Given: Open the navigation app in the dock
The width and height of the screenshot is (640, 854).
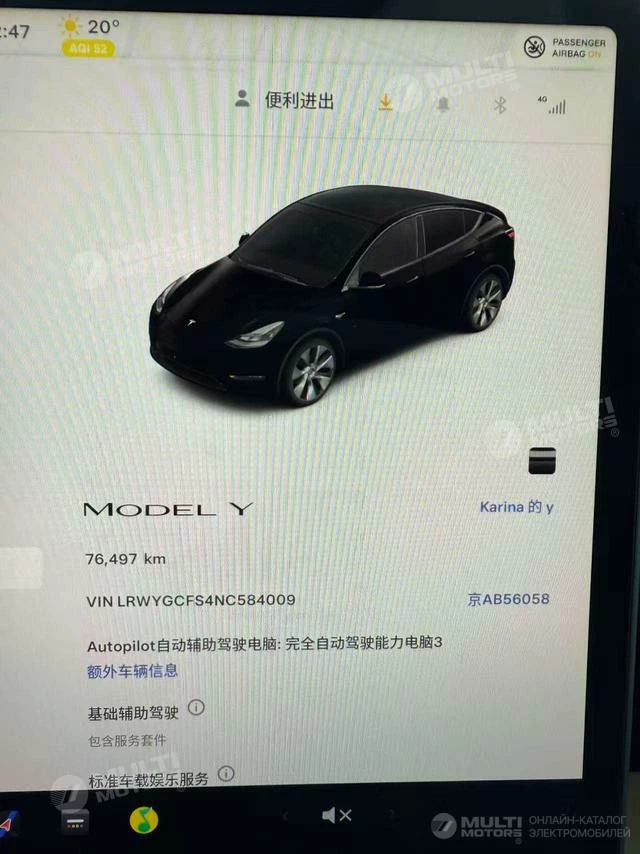Looking at the screenshot, I should click(x=8, y=820).
